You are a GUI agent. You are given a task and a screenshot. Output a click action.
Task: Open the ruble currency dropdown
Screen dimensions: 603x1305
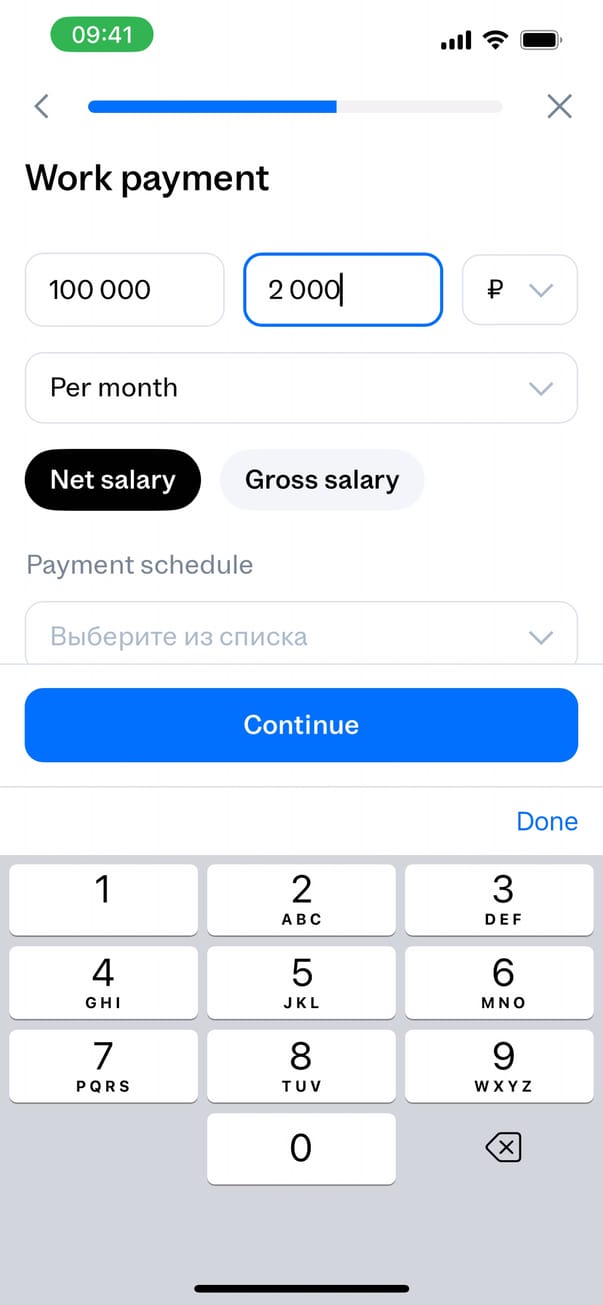520,290
